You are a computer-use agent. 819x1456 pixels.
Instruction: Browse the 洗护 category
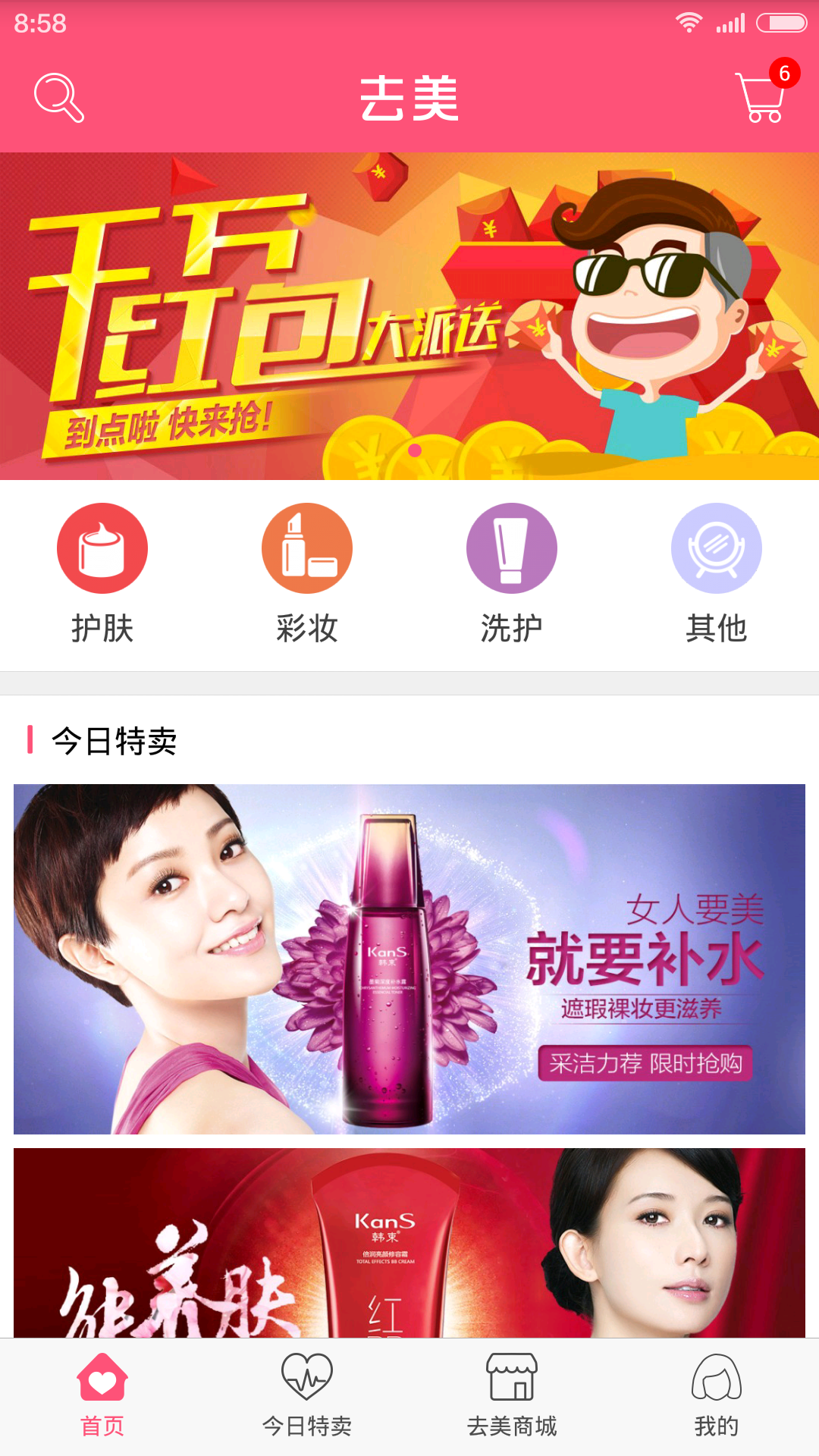click(x=512, y=573)
